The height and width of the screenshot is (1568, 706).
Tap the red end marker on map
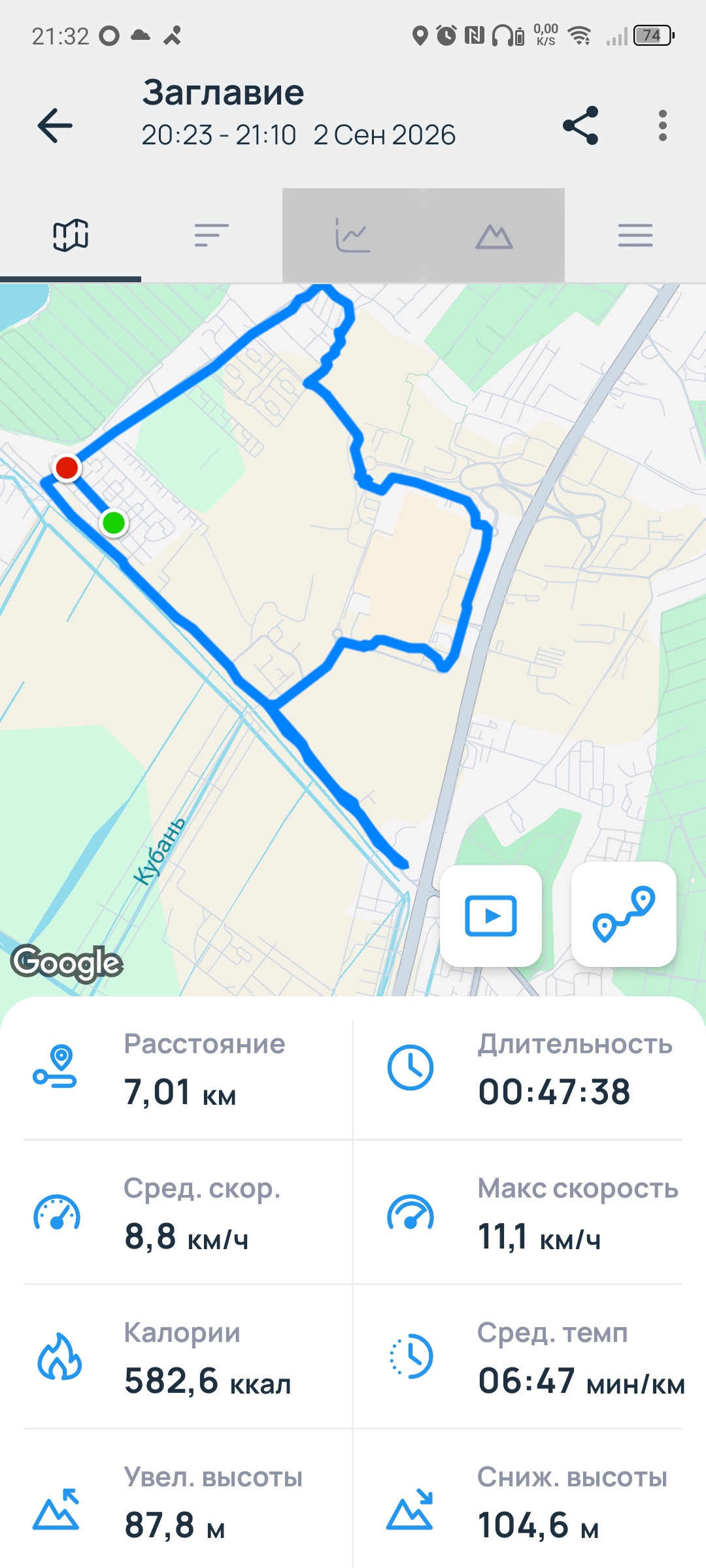click(x=67, y=468)
